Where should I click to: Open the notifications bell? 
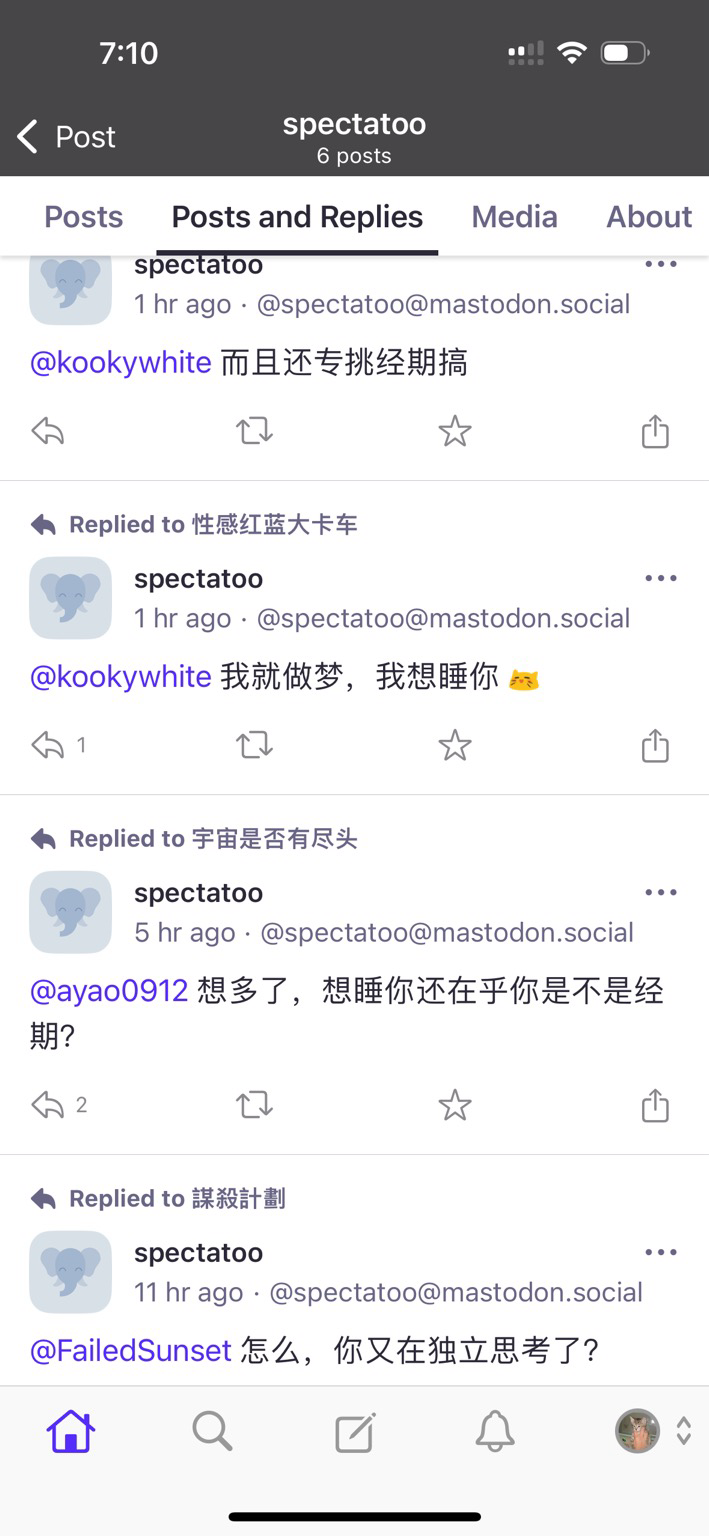click(495, 1432)
